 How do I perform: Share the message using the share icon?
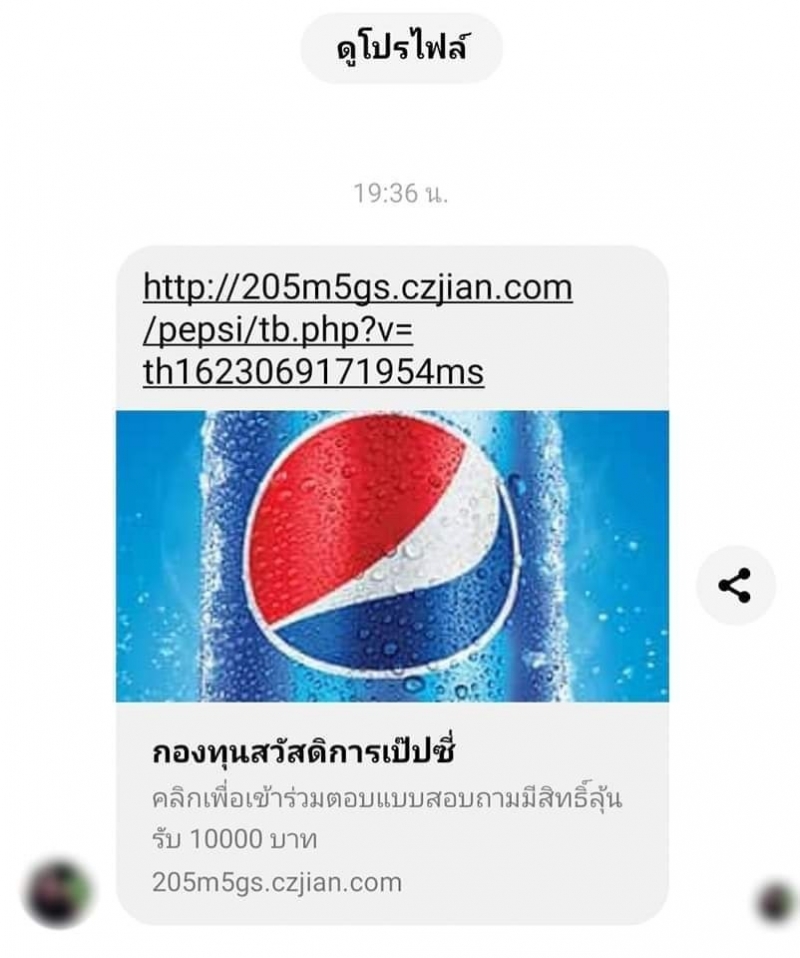[735, 586]
